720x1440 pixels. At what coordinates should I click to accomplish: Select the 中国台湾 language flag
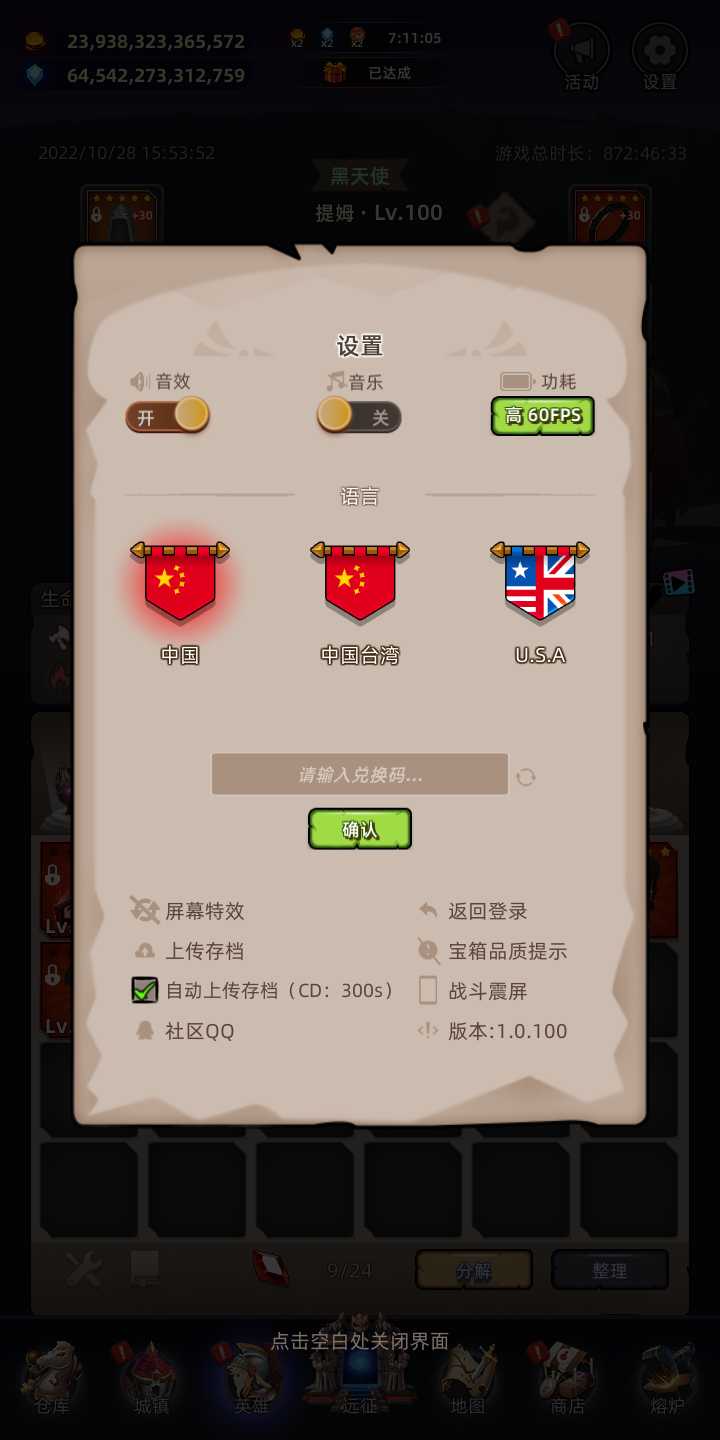coord(360,584)
